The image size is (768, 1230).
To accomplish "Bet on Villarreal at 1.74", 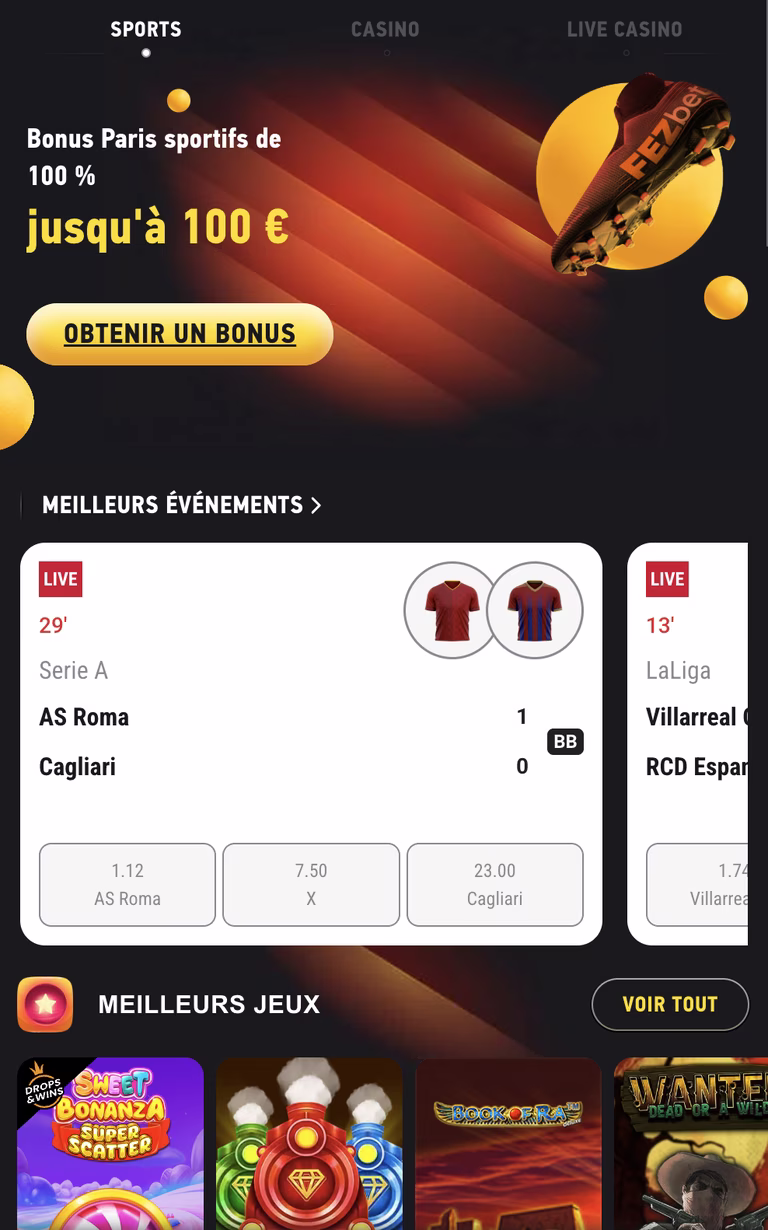I will (698, 884).
